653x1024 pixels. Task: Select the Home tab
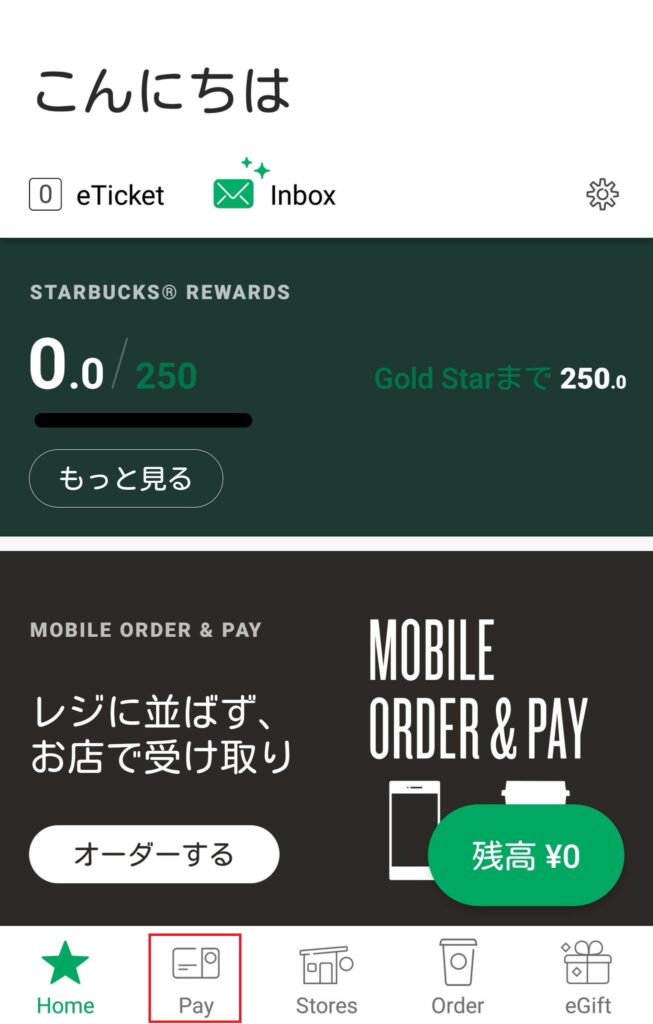click(x=65, y=978)
